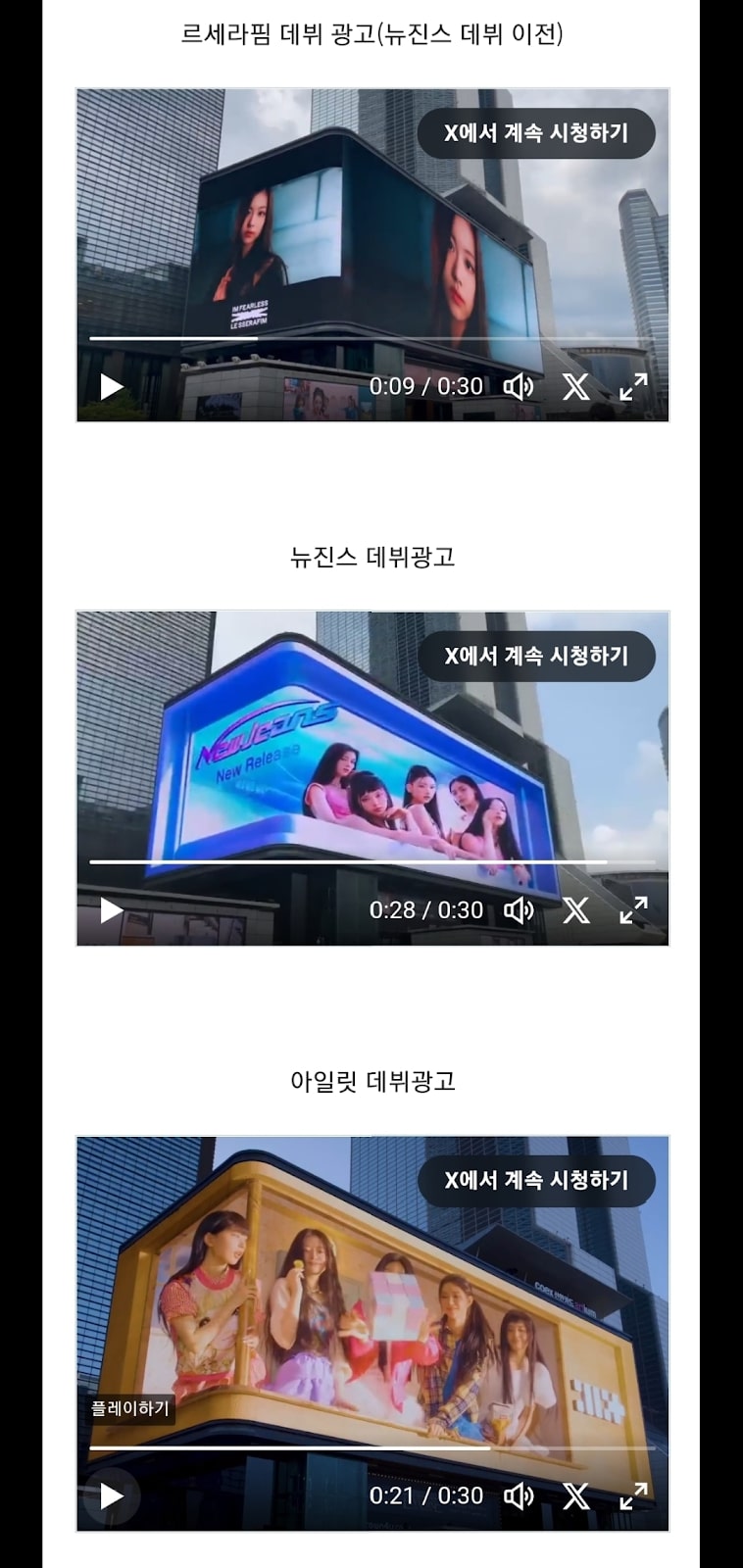Tap 'X에서 계속 시청하기' on NewJeans video
Viewport: 743px width, 1568px height.
pyautogui.click(x=536, y=656)
